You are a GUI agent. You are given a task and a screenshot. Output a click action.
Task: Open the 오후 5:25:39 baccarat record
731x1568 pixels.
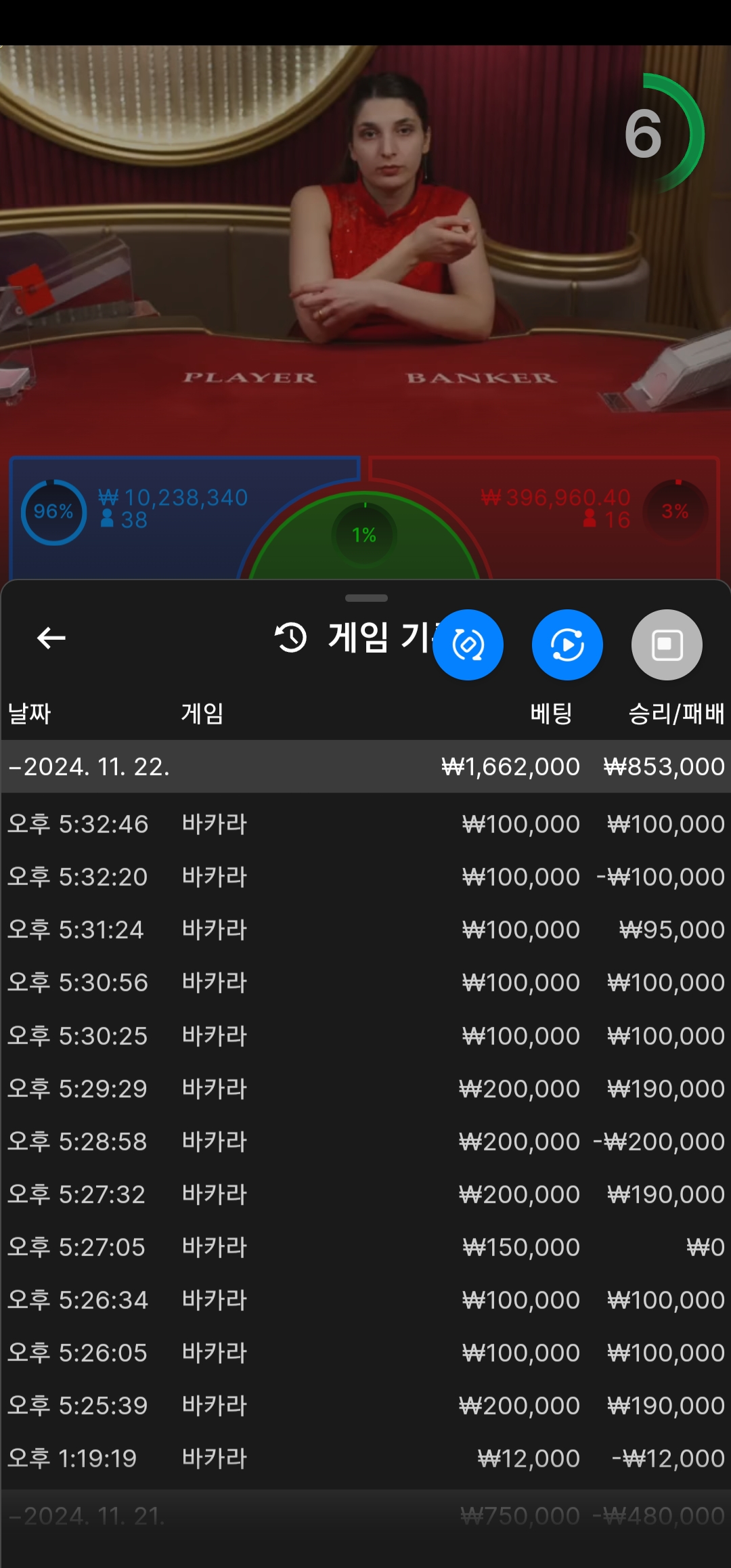[365, 1406]
